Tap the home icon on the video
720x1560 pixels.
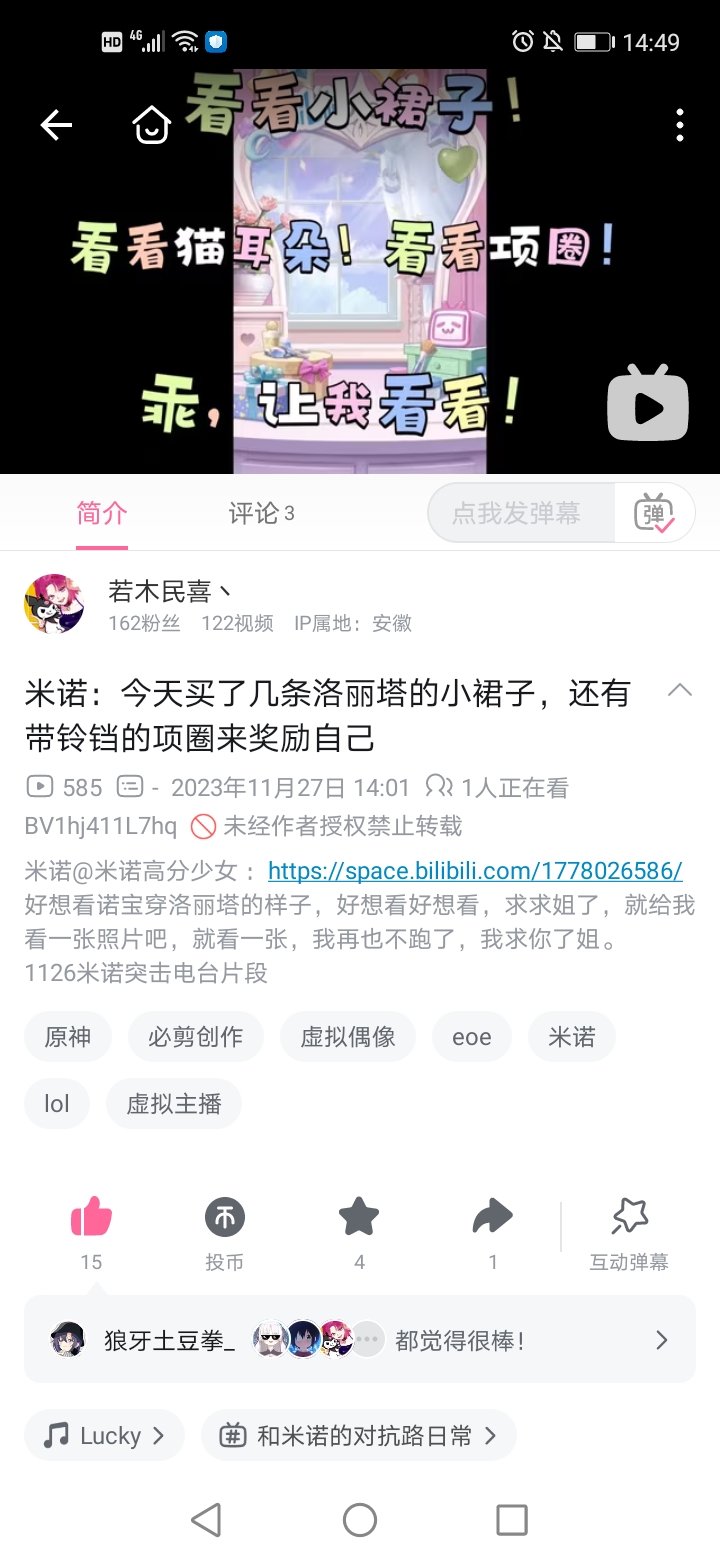[151, 125]
